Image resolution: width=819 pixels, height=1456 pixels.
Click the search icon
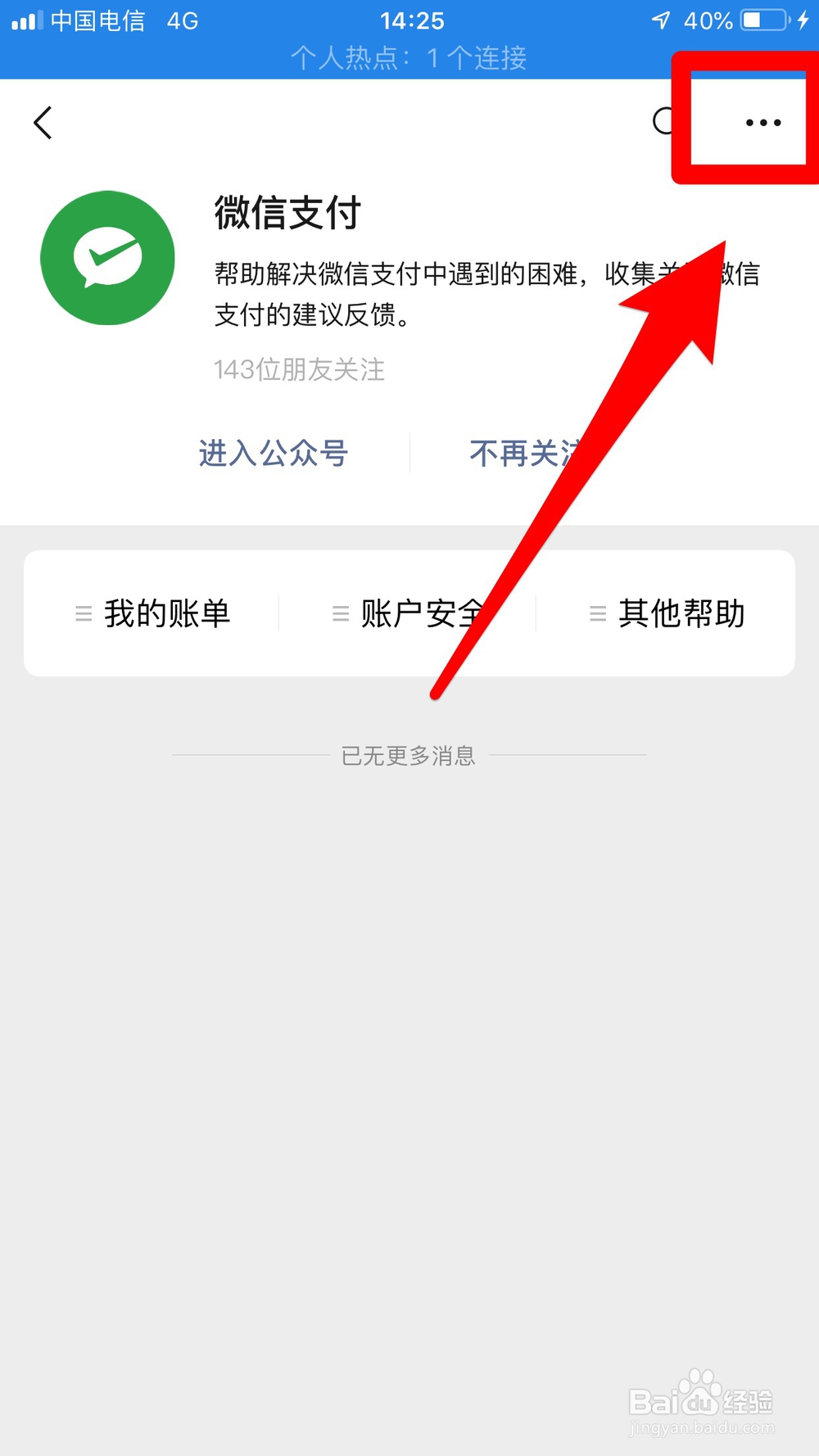tap(663, 121)
